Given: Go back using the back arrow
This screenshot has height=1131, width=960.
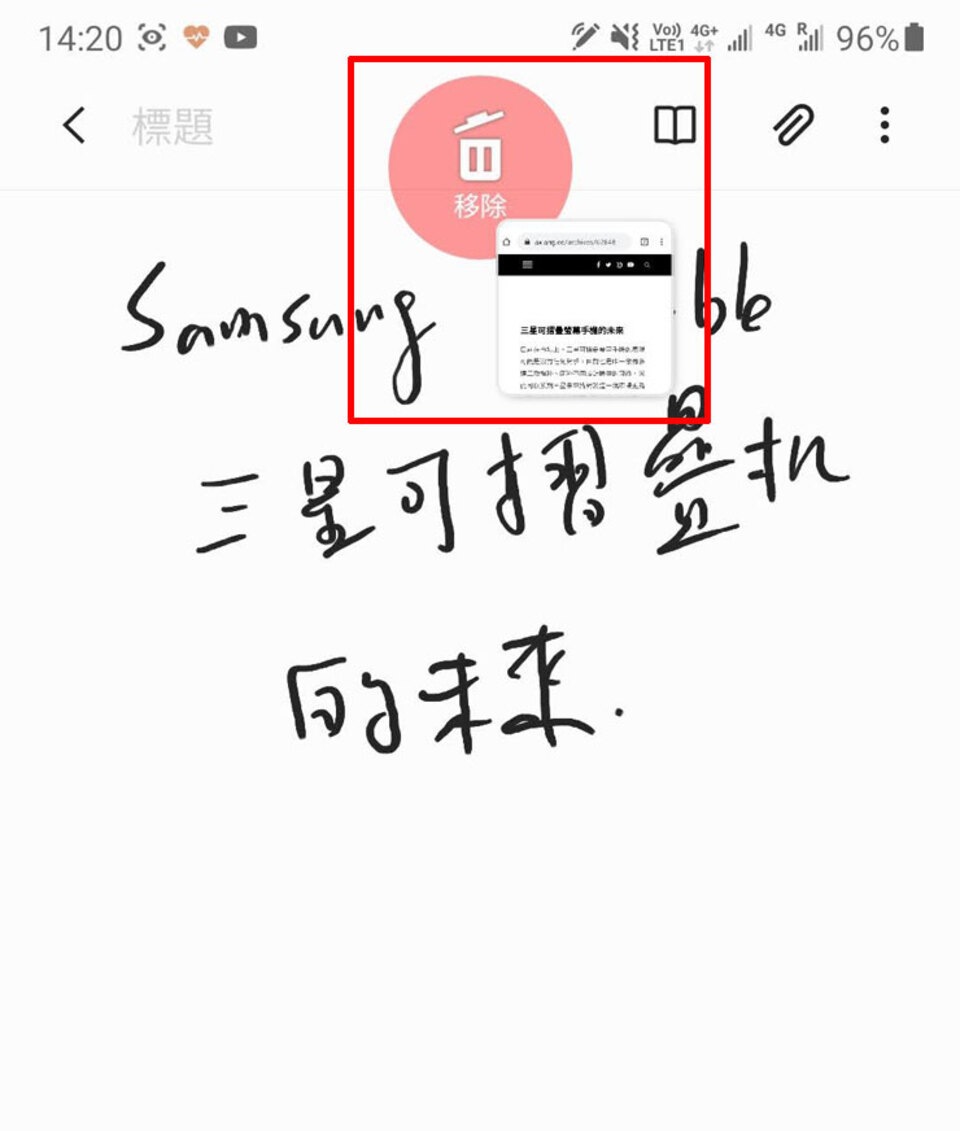Looking at the screenshot, I should click(74, 126).
